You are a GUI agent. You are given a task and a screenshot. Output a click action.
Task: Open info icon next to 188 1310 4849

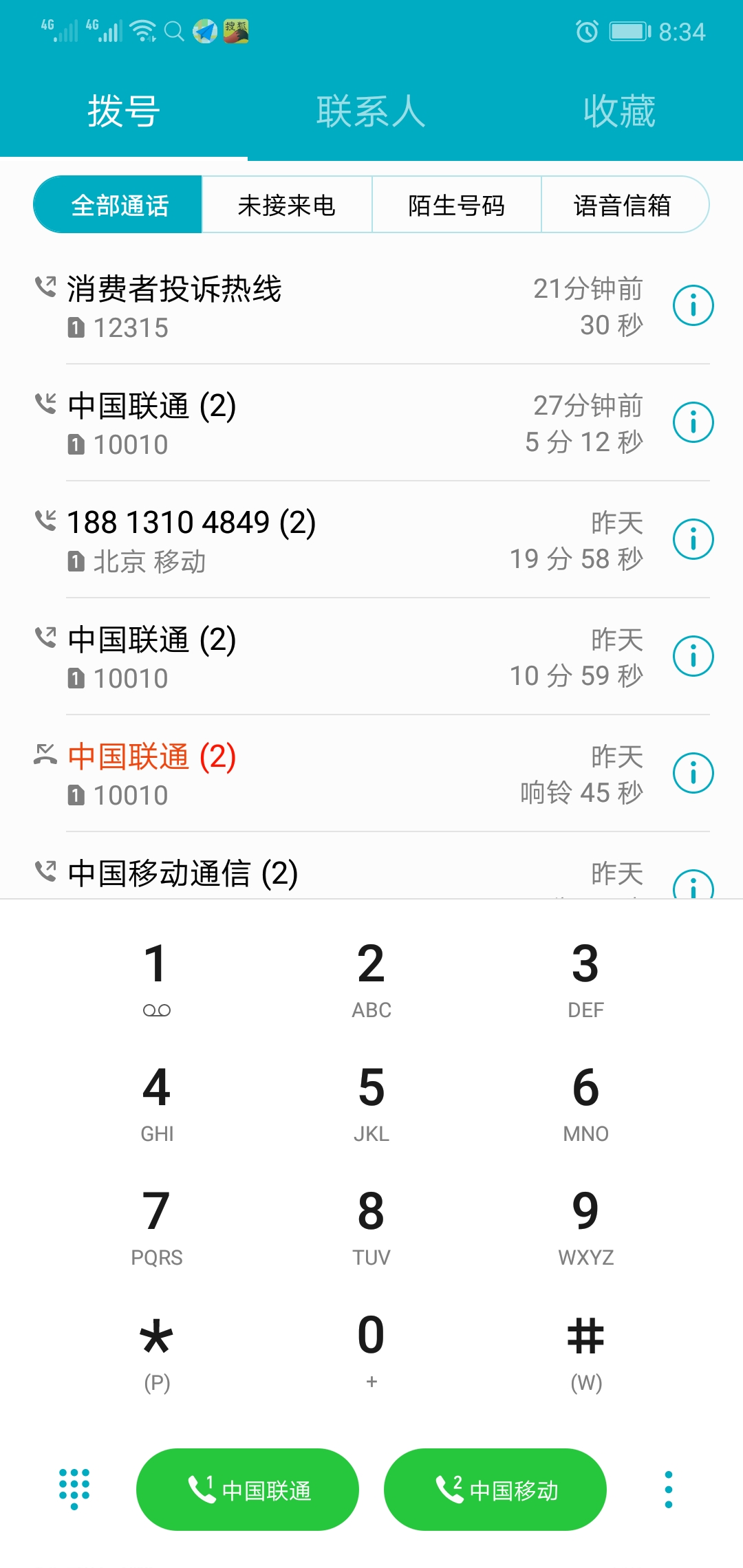click(693, 539)
